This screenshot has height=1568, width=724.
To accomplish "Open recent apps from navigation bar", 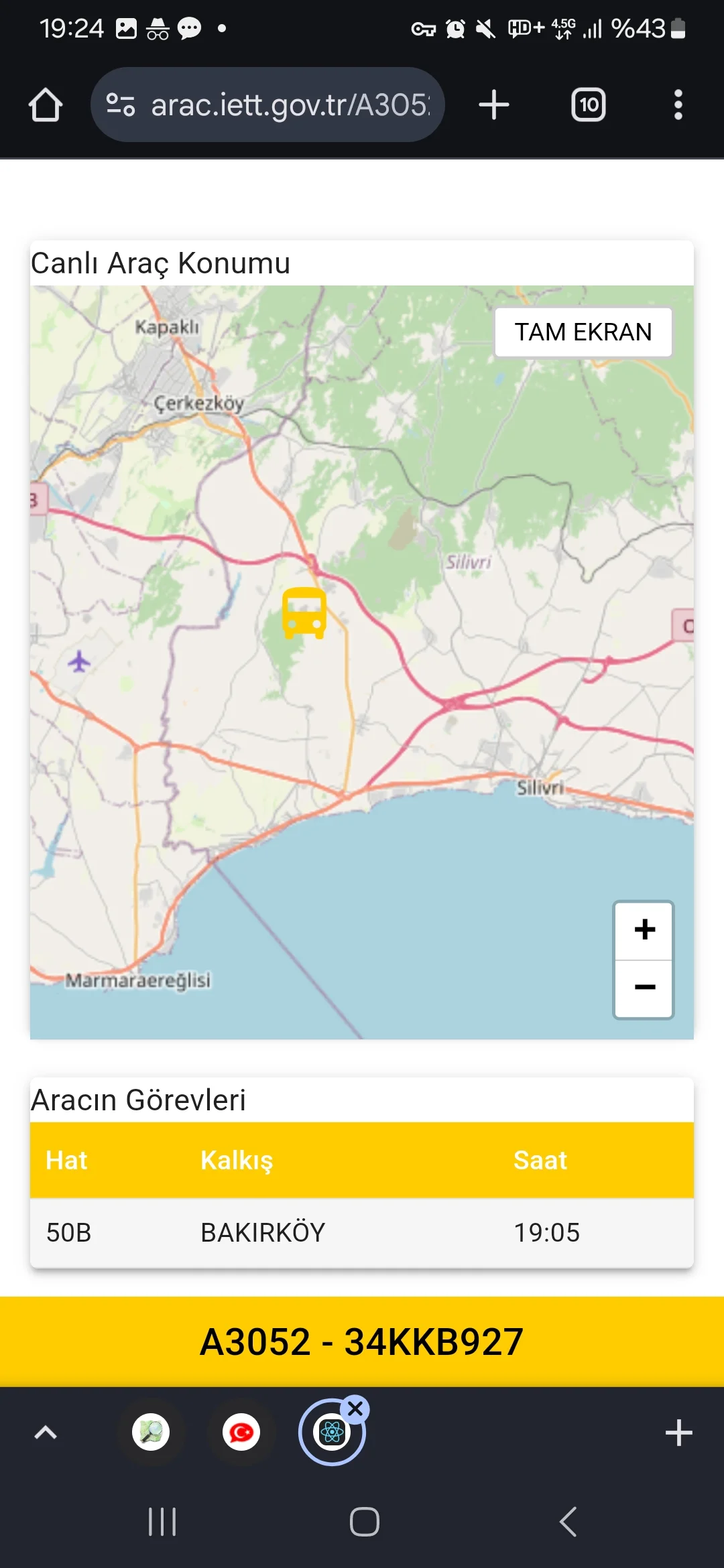I will [x=162, y=1522].
